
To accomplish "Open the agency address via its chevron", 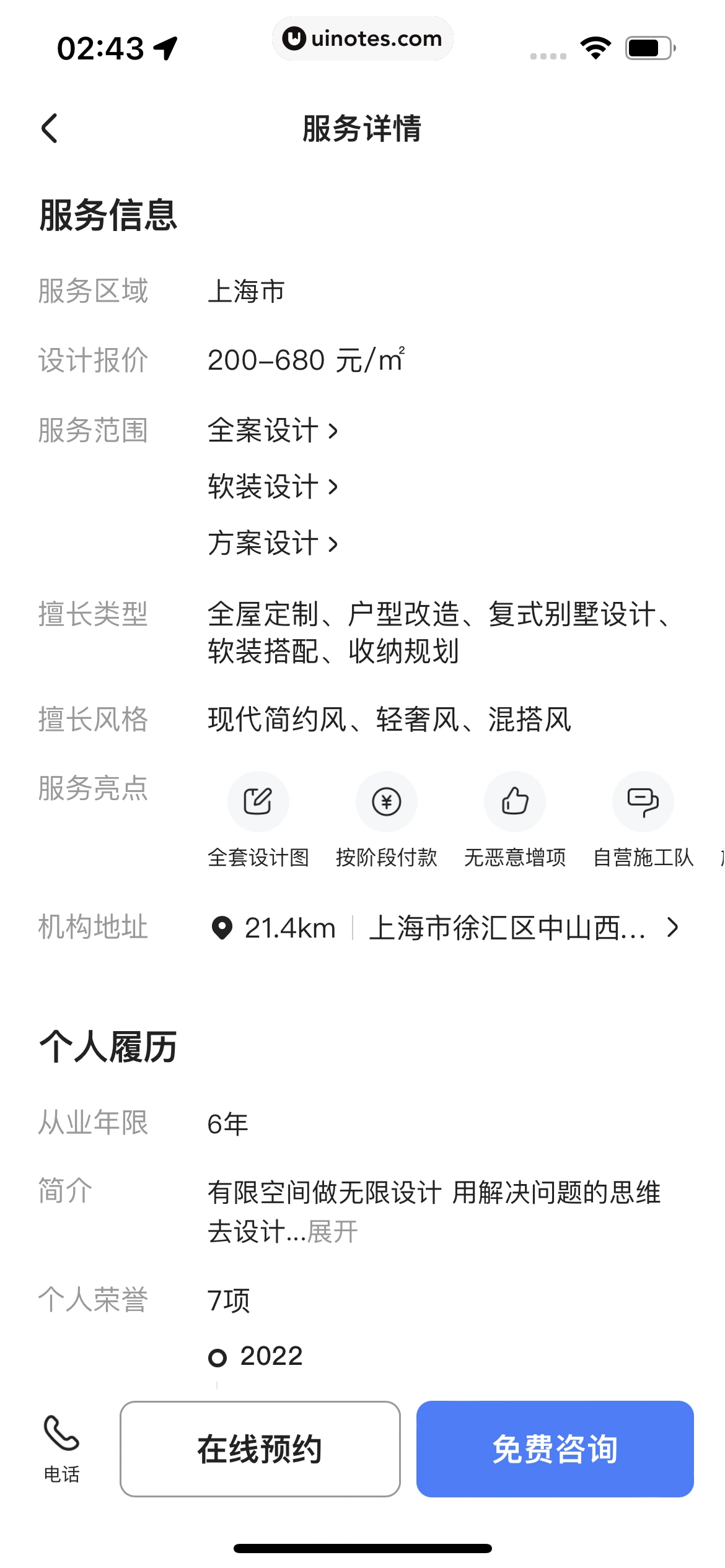I will tap(673, 927).
